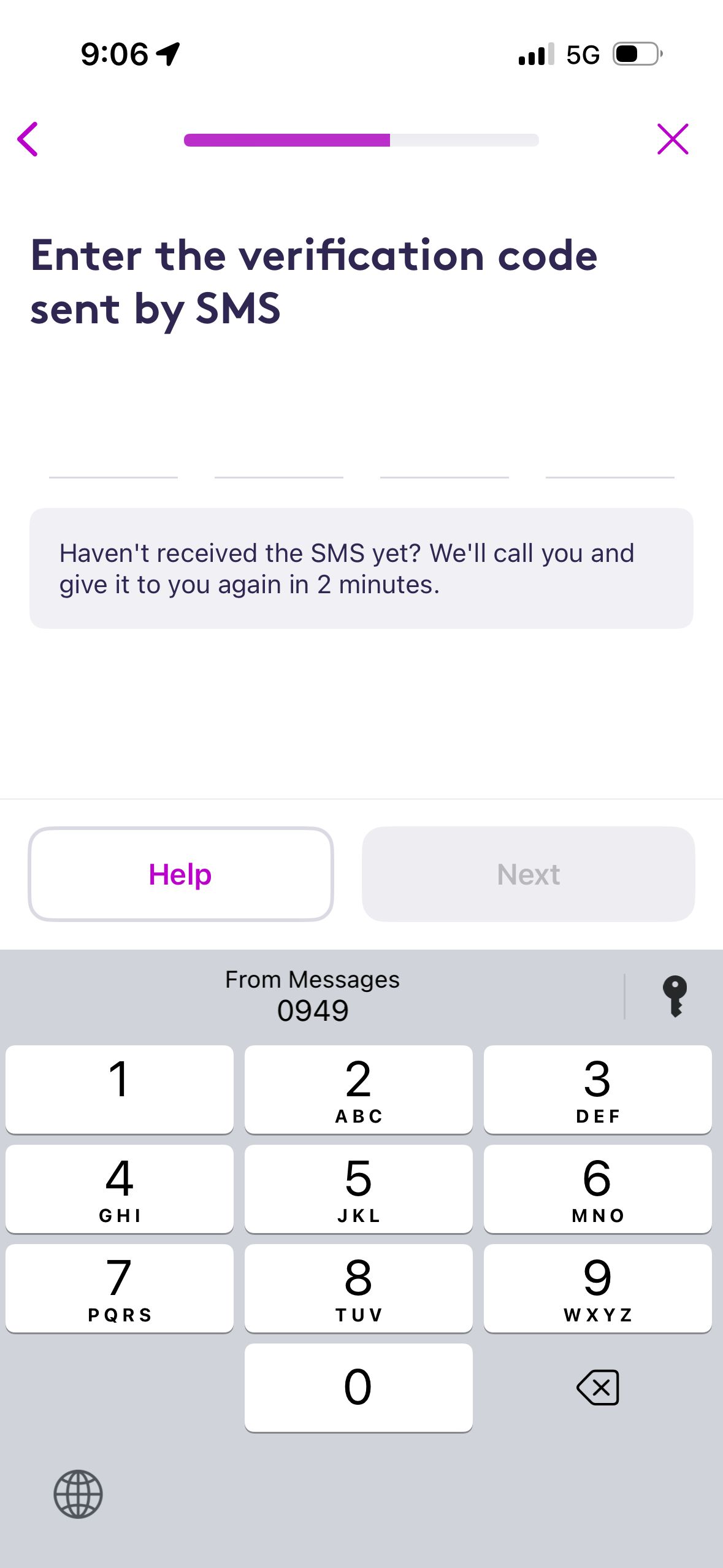Tap the Next button
The width and height of the screenshot is (723, 1568).
[x=528, y=874]
